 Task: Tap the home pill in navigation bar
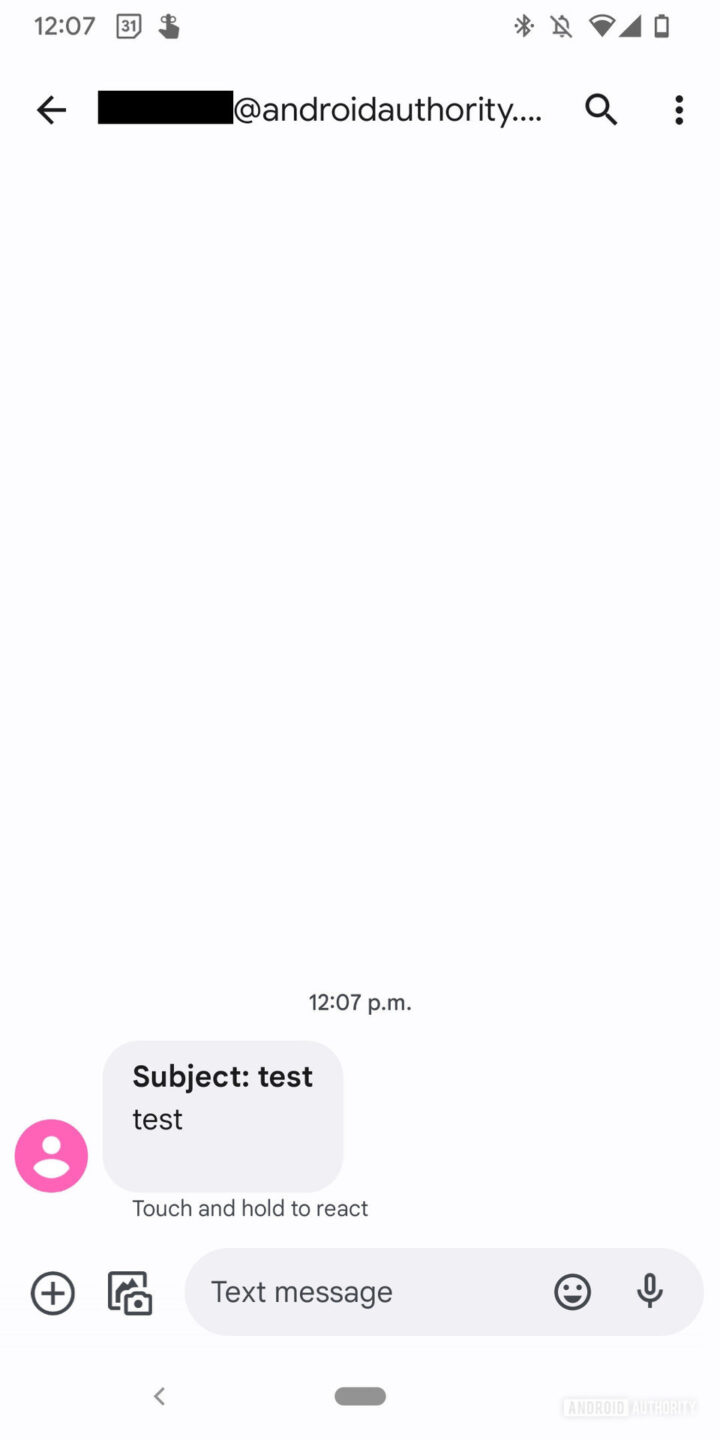point(360,1396)
